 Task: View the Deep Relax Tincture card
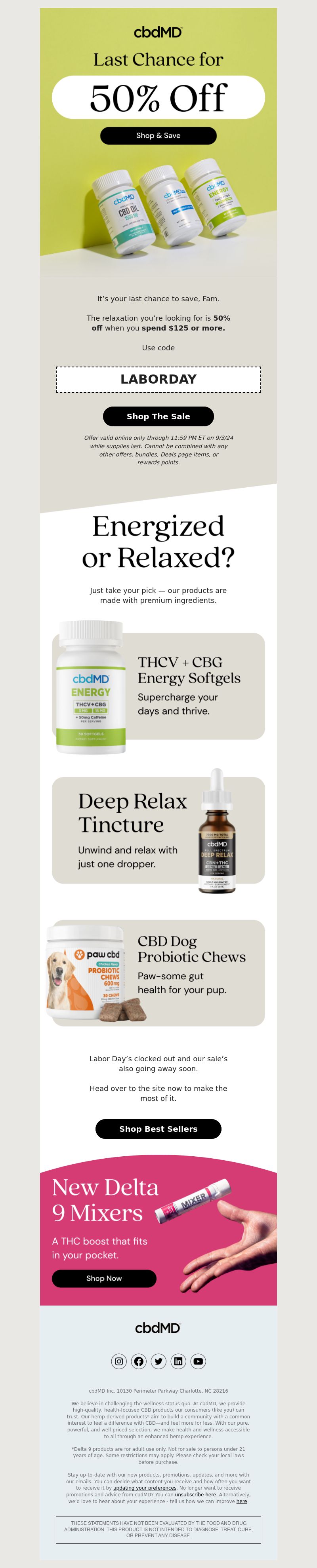tap(158, 830)
